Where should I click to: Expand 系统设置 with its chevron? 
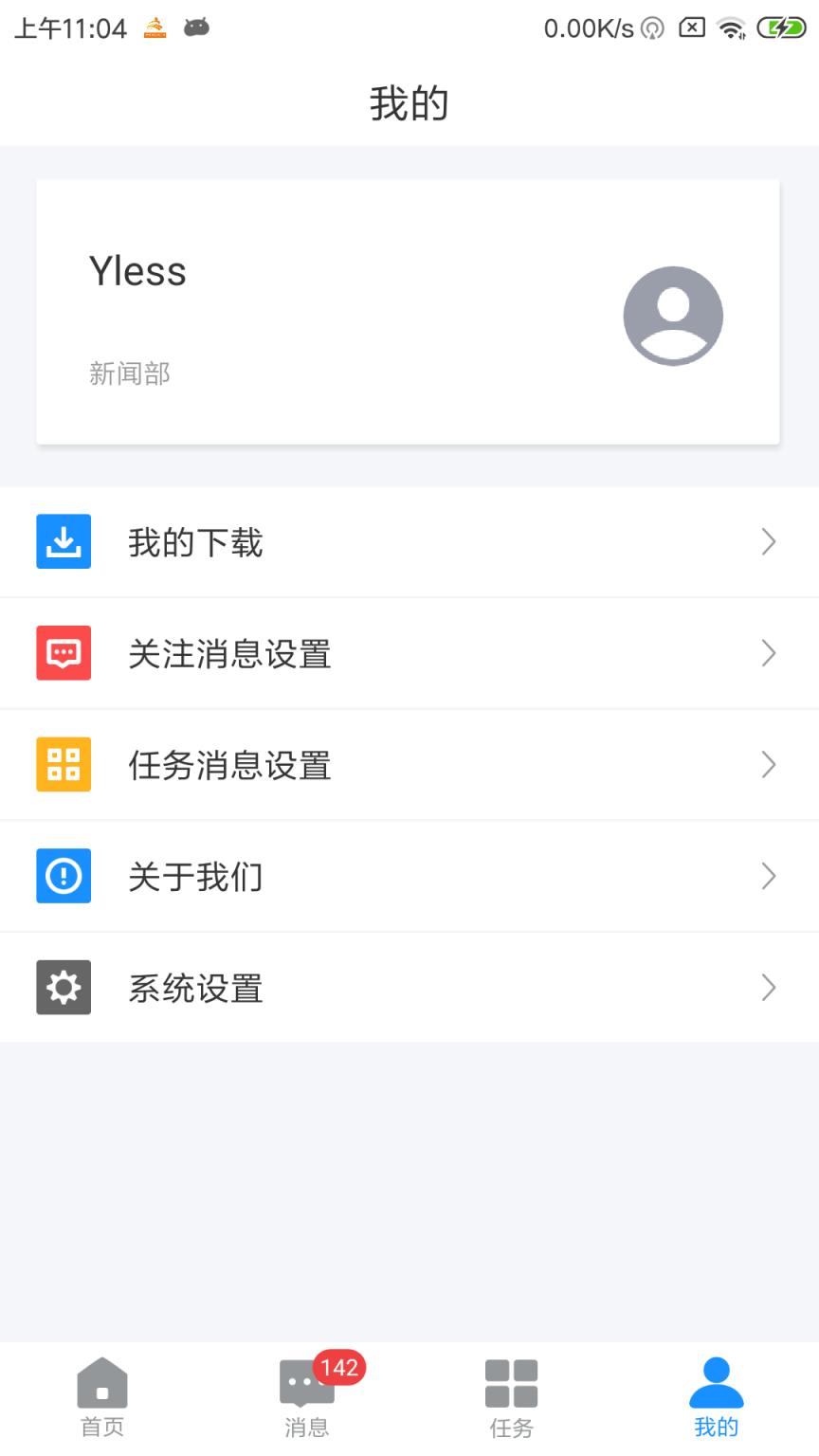coord(769,987)
